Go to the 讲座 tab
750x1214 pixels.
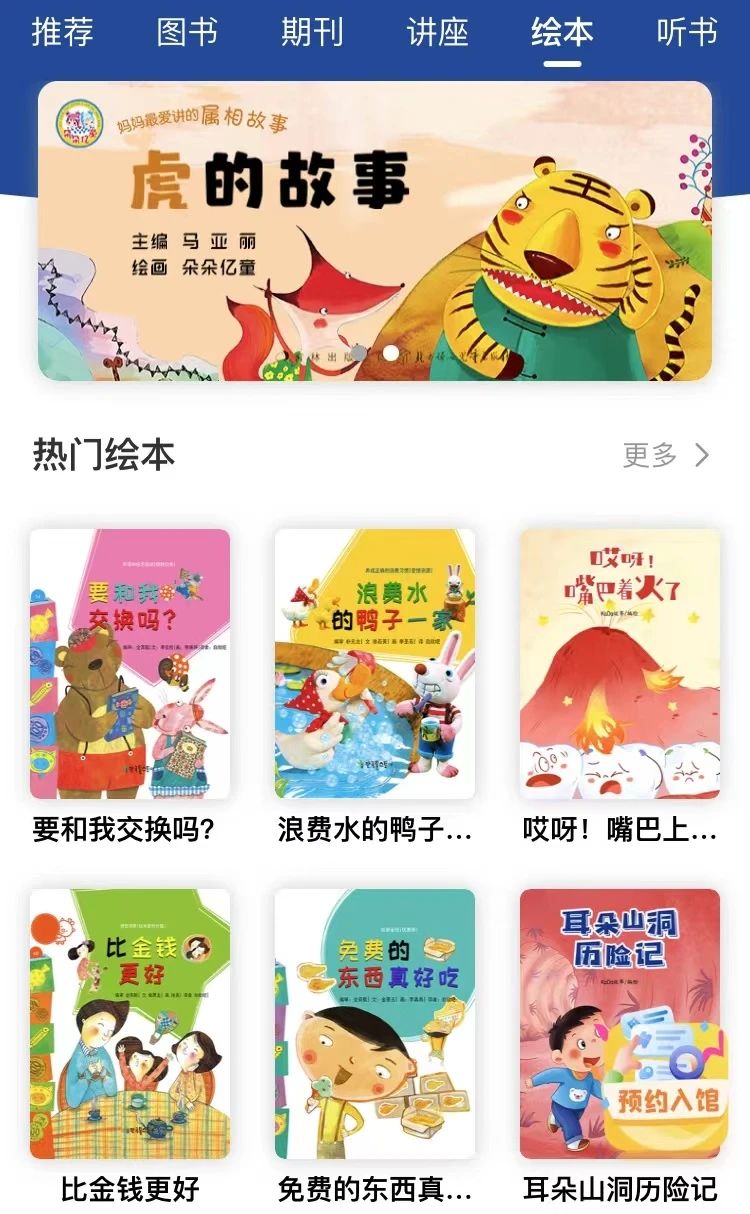437,32
